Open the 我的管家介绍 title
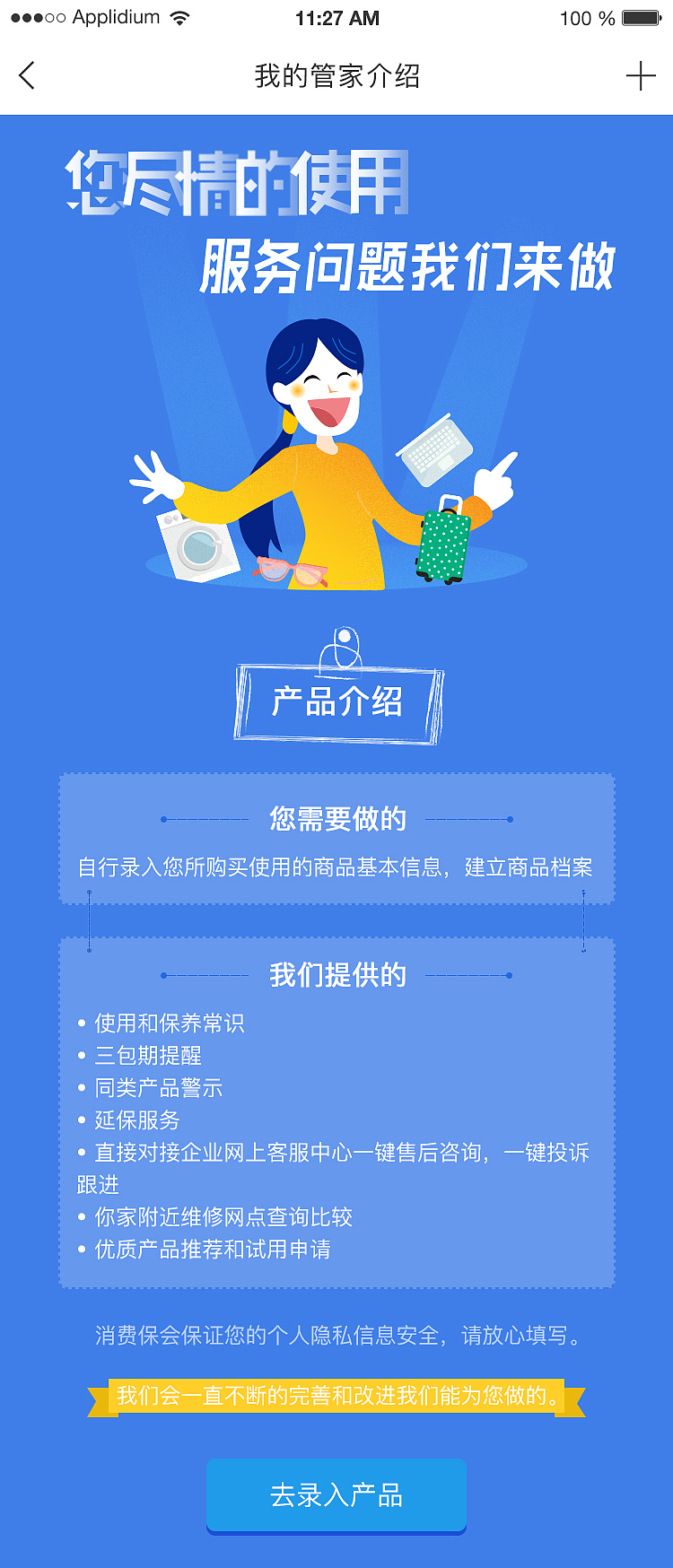 (336, 75)
